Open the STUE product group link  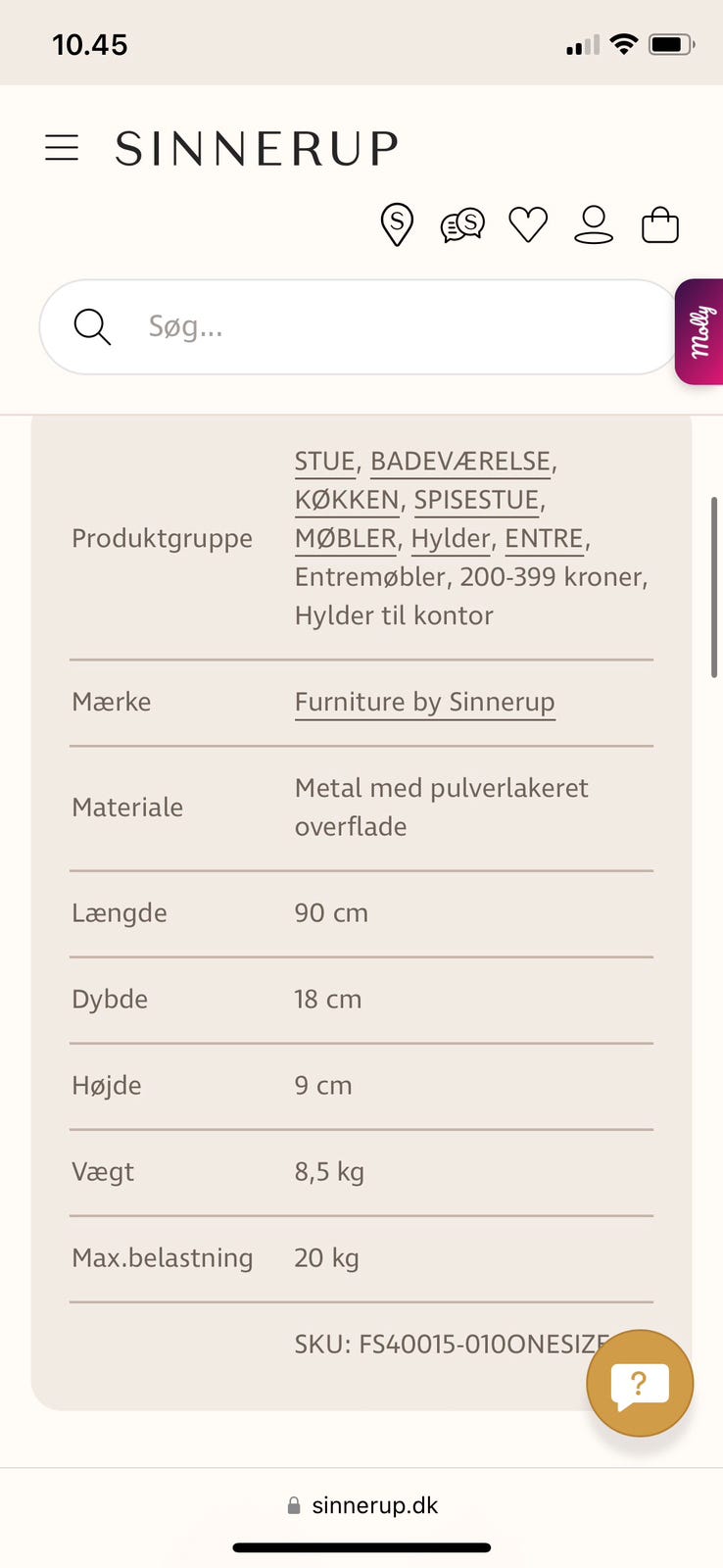tap(324, 461)
